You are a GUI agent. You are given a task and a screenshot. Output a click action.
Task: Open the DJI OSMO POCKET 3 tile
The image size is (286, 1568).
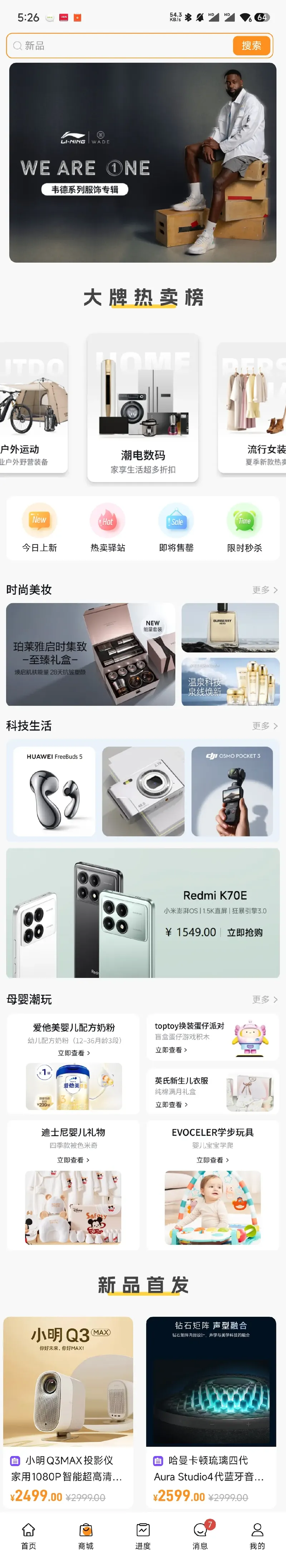(232, 791)
